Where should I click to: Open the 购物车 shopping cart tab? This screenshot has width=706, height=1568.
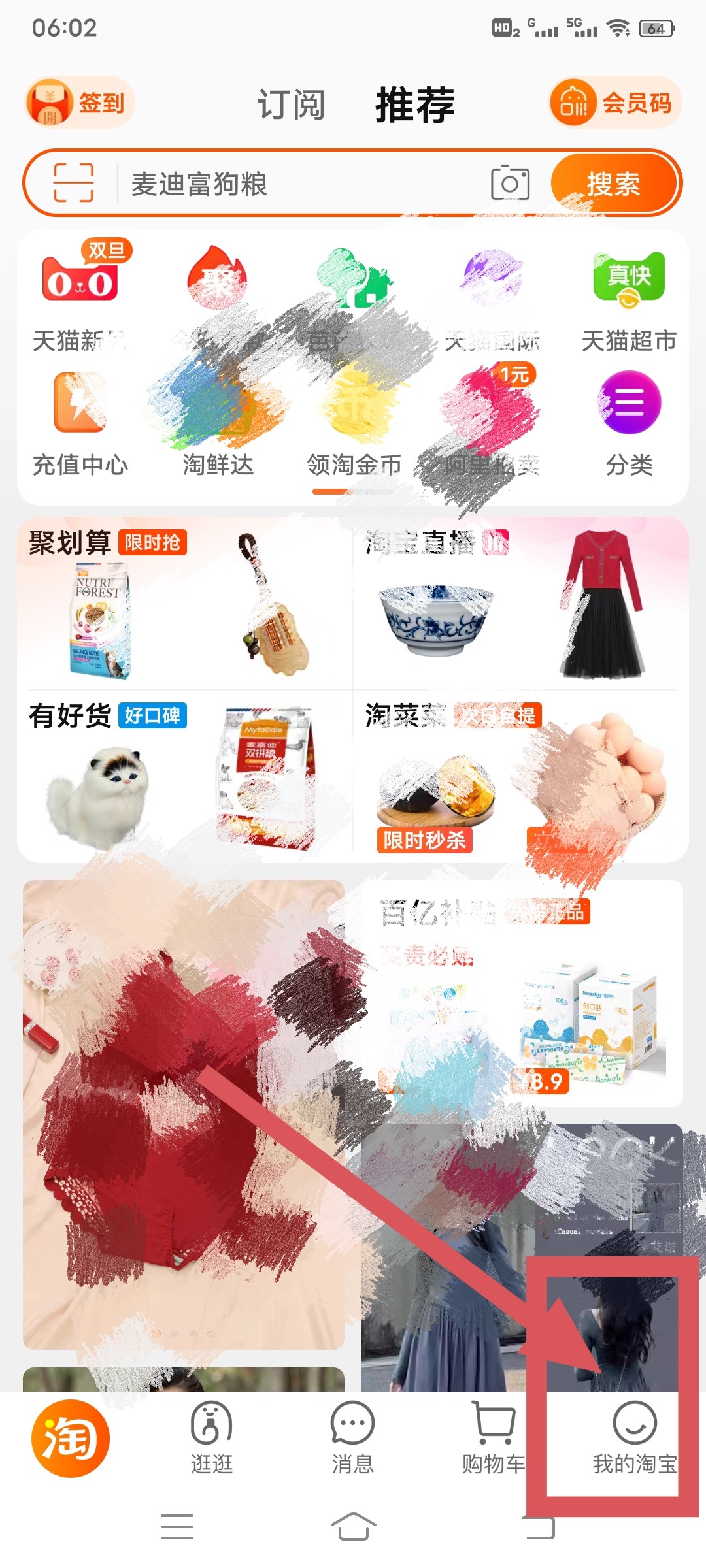click(494, 1437)
